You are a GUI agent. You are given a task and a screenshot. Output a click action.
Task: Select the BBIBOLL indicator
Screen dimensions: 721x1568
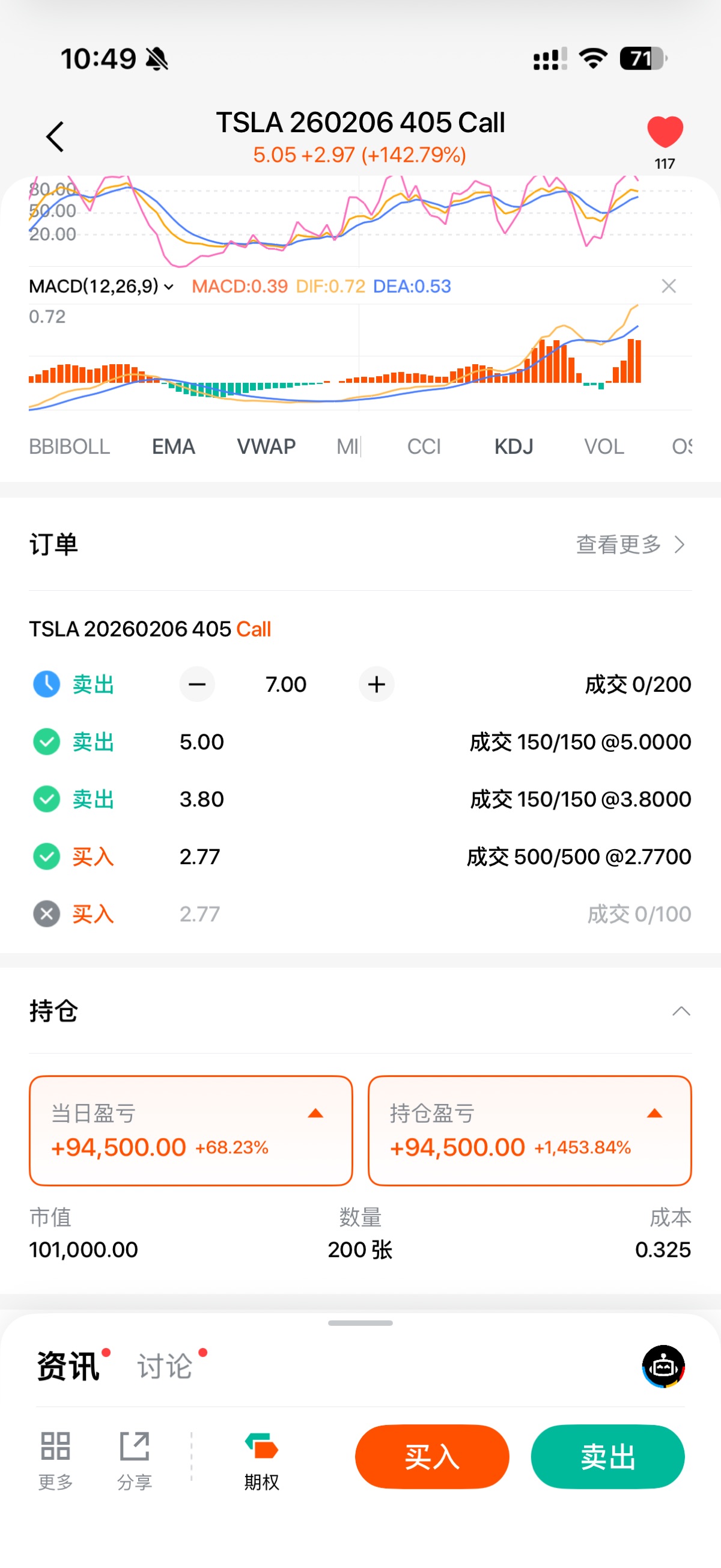pos(69,447)
